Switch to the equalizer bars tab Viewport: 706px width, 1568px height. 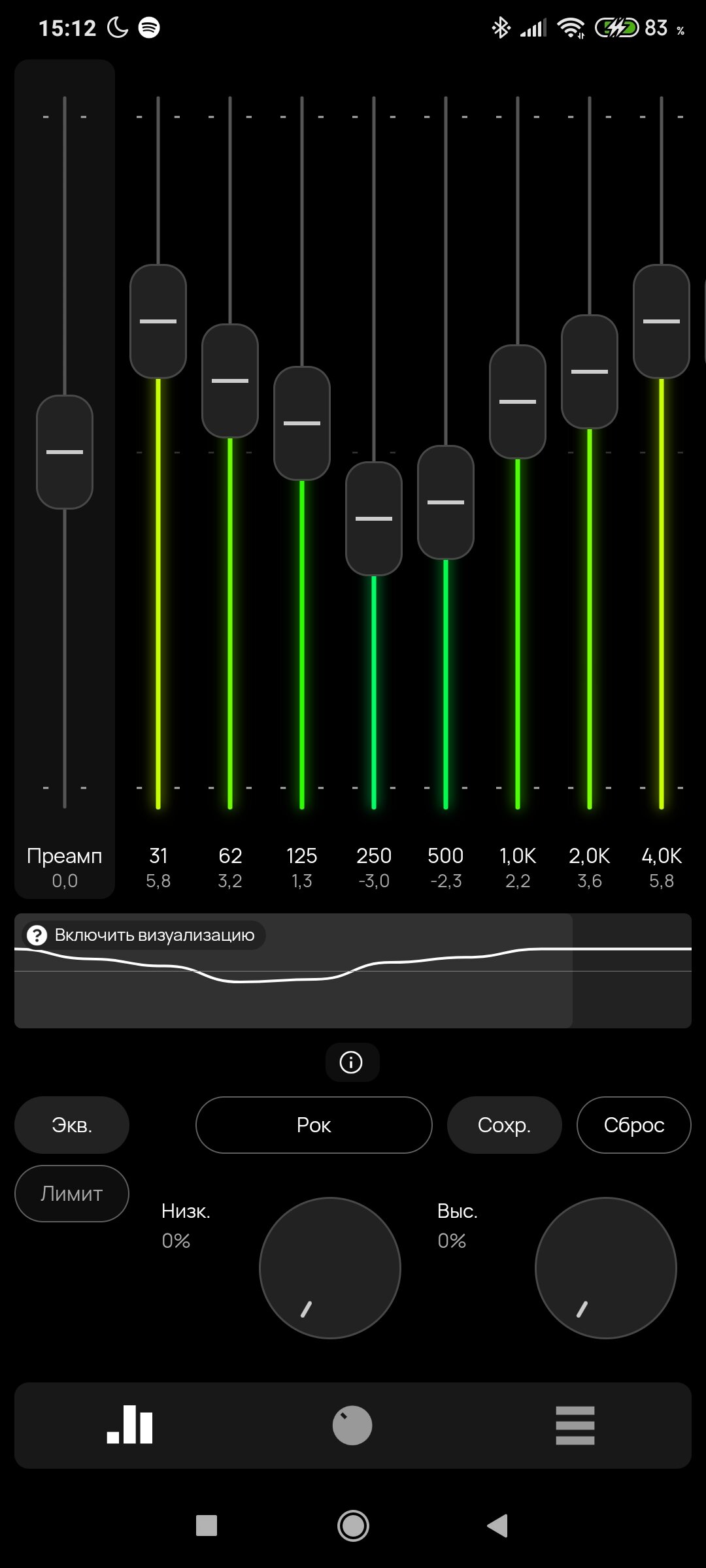point(130,1425)
